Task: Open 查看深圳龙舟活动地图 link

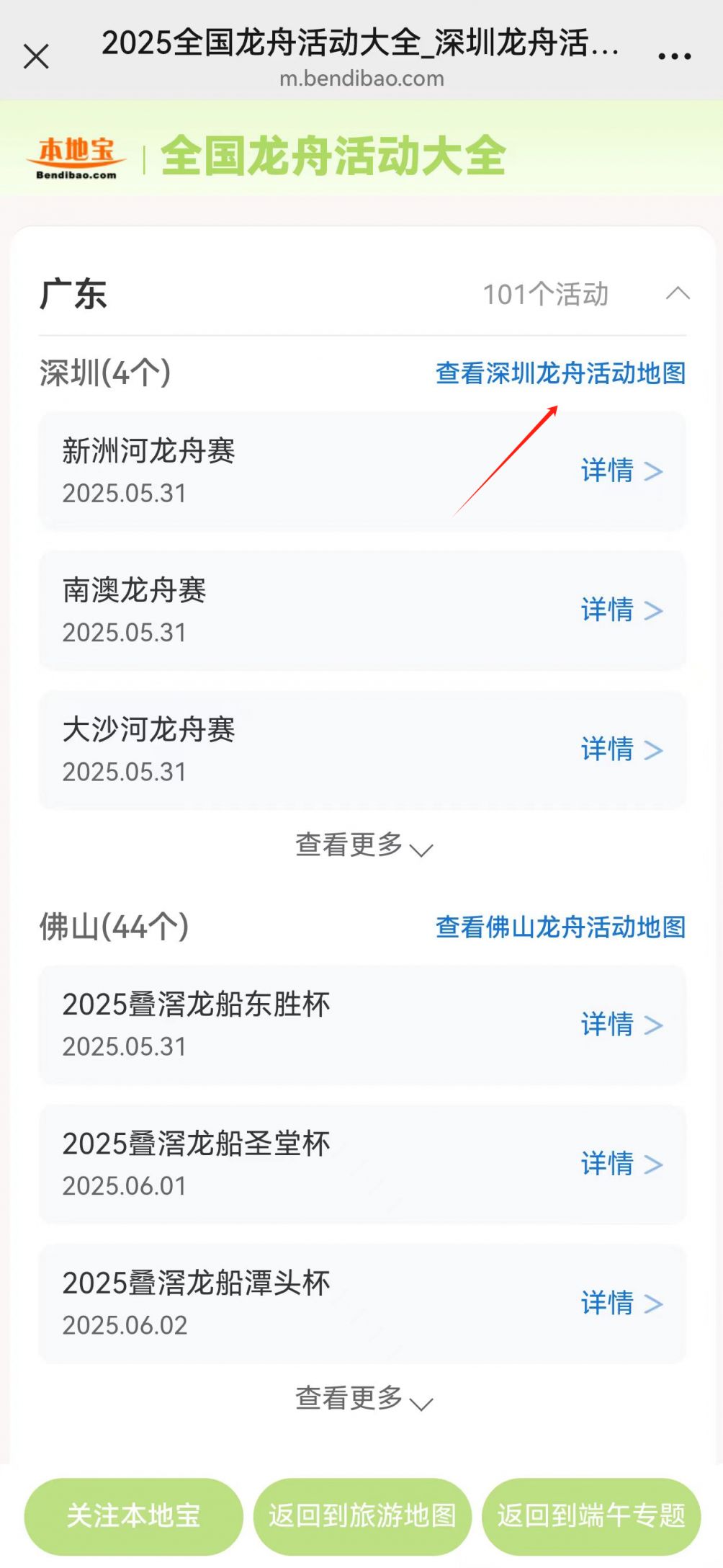Action: (x=560, y=373)
